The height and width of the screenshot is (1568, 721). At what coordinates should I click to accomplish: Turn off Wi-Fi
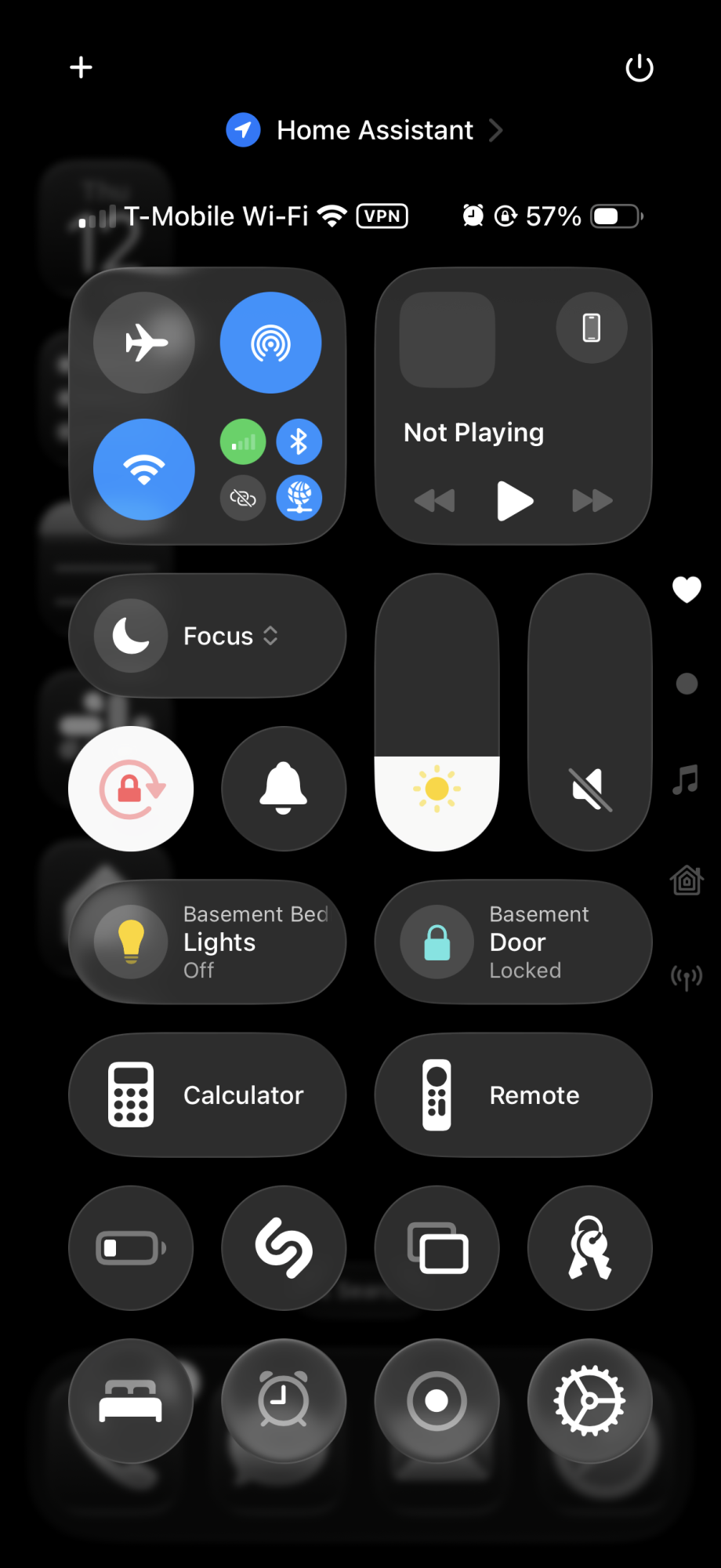click(x=144, y=469)
